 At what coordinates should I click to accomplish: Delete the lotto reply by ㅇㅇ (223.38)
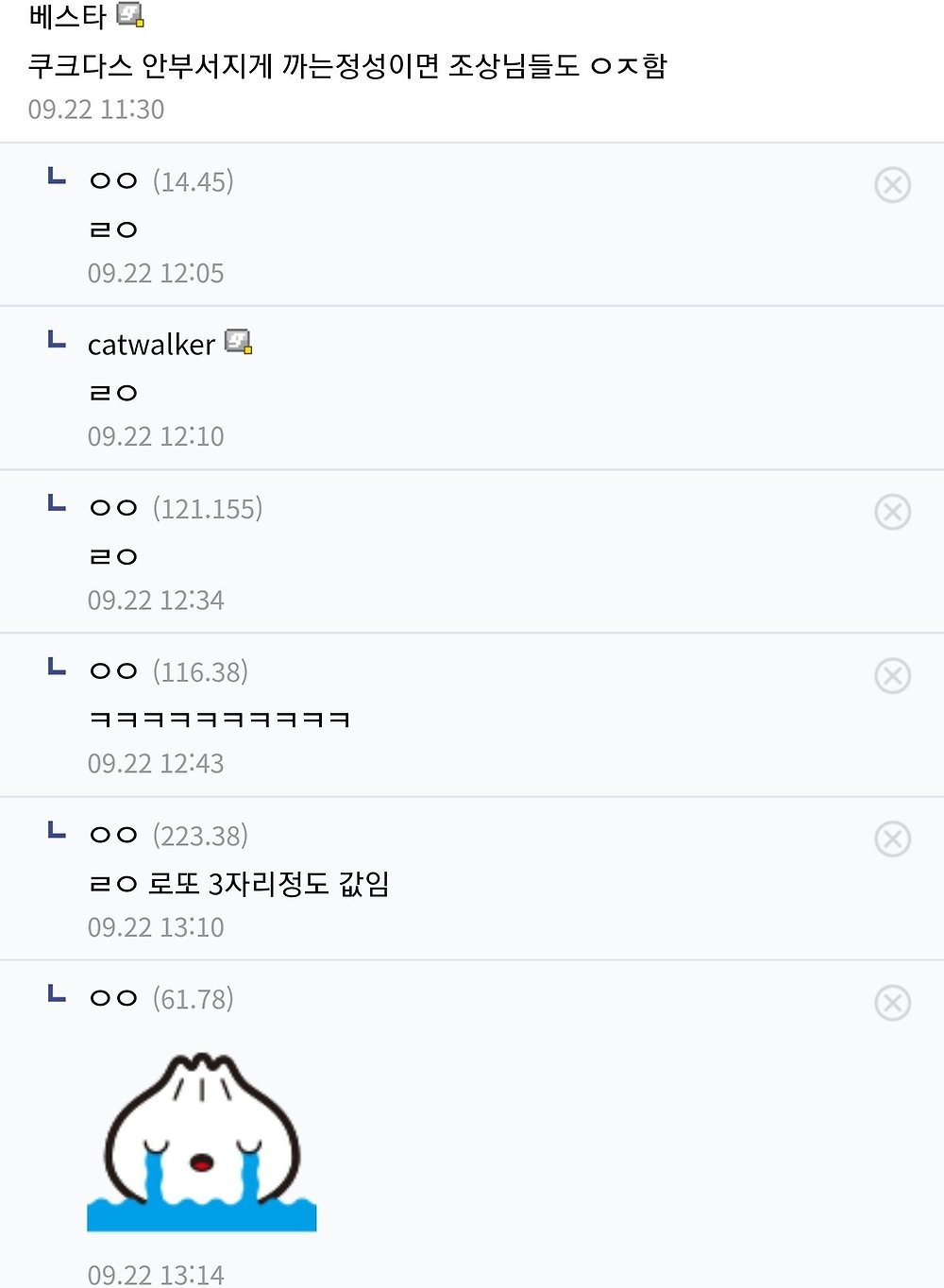[892, 839]
